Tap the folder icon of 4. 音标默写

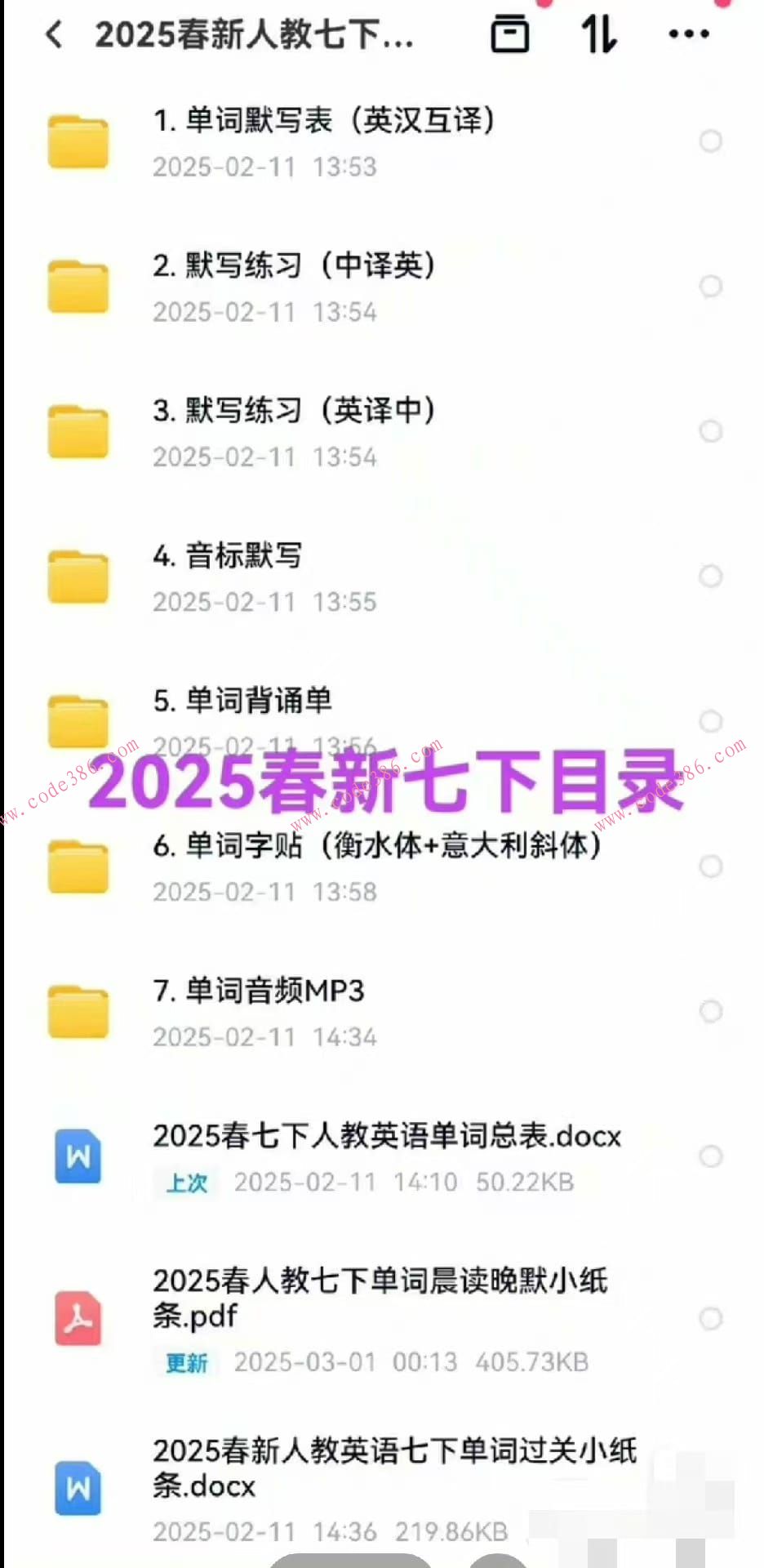pyautogui.click(x=78, y=576)
